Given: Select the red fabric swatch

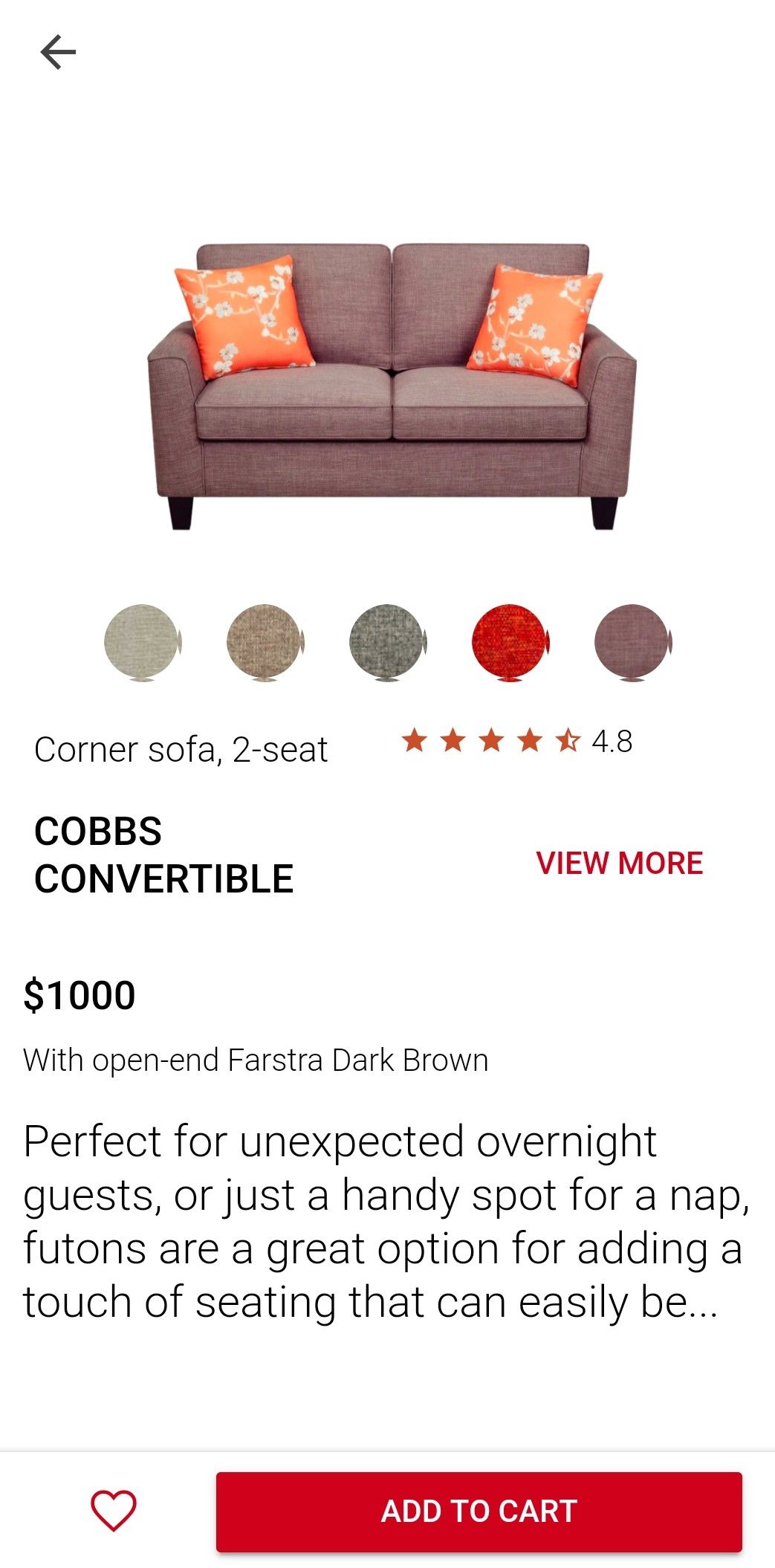Looking at the screenshot, I should [510, 642].
